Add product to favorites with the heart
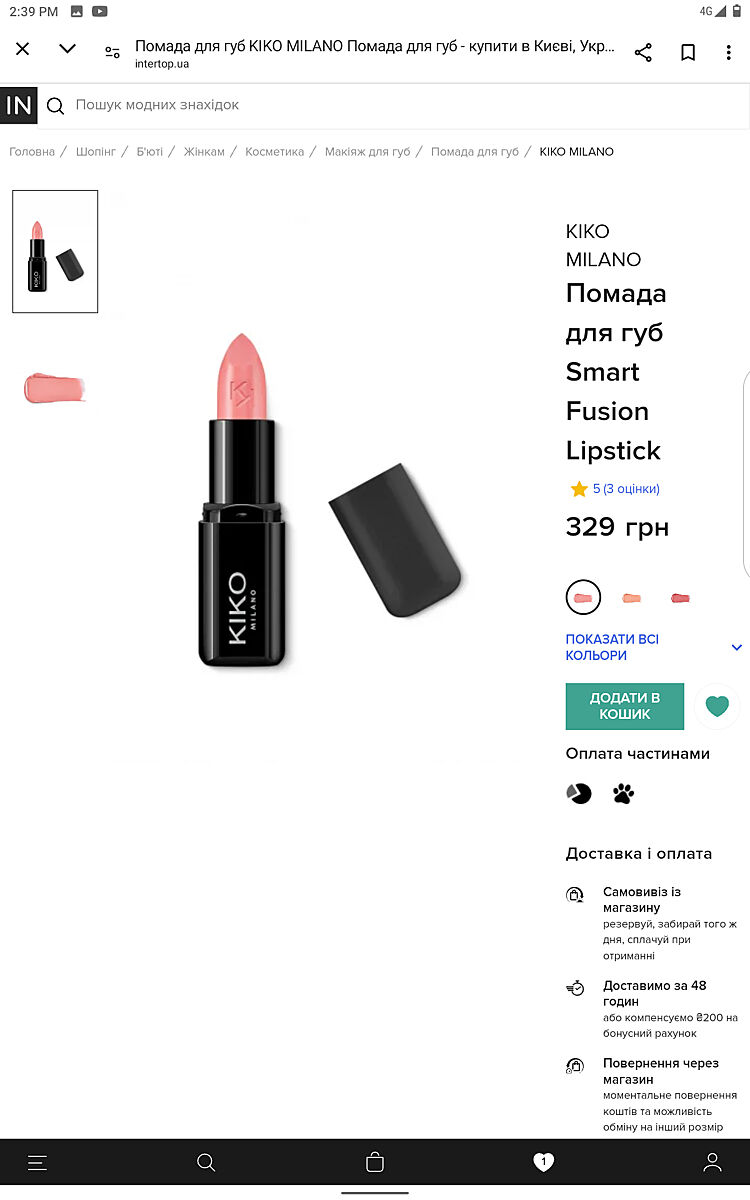Screen dimensions: 750x1200 click(x=717, y=706)
